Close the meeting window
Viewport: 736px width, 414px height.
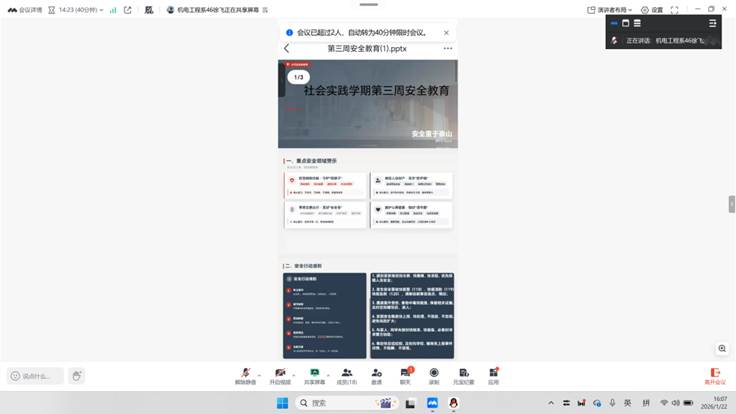pyautogui.click(x=724, y=9)
